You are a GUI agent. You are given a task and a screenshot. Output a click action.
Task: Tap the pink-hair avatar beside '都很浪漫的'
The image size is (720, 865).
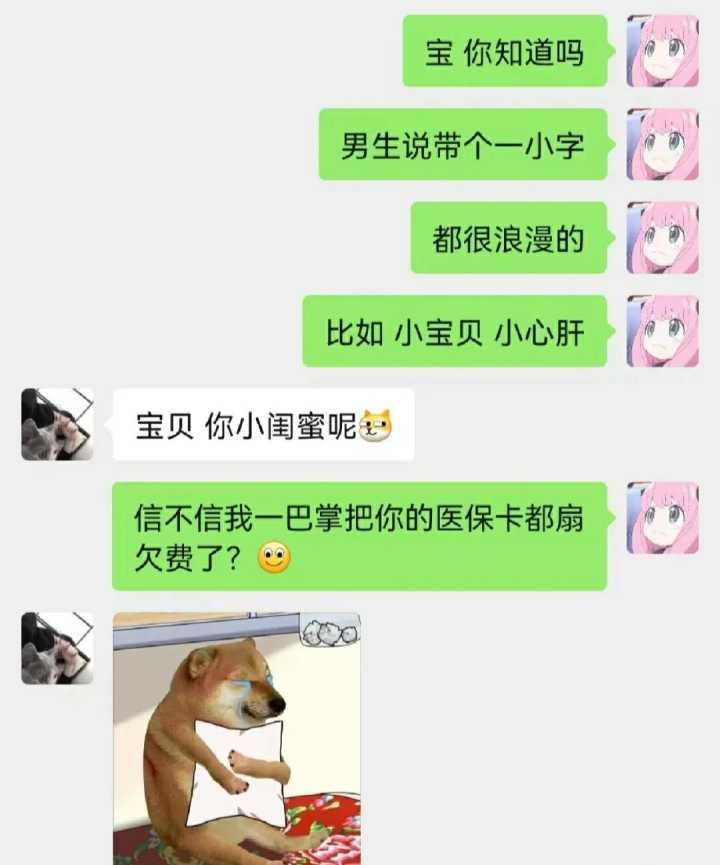point(662,238)
